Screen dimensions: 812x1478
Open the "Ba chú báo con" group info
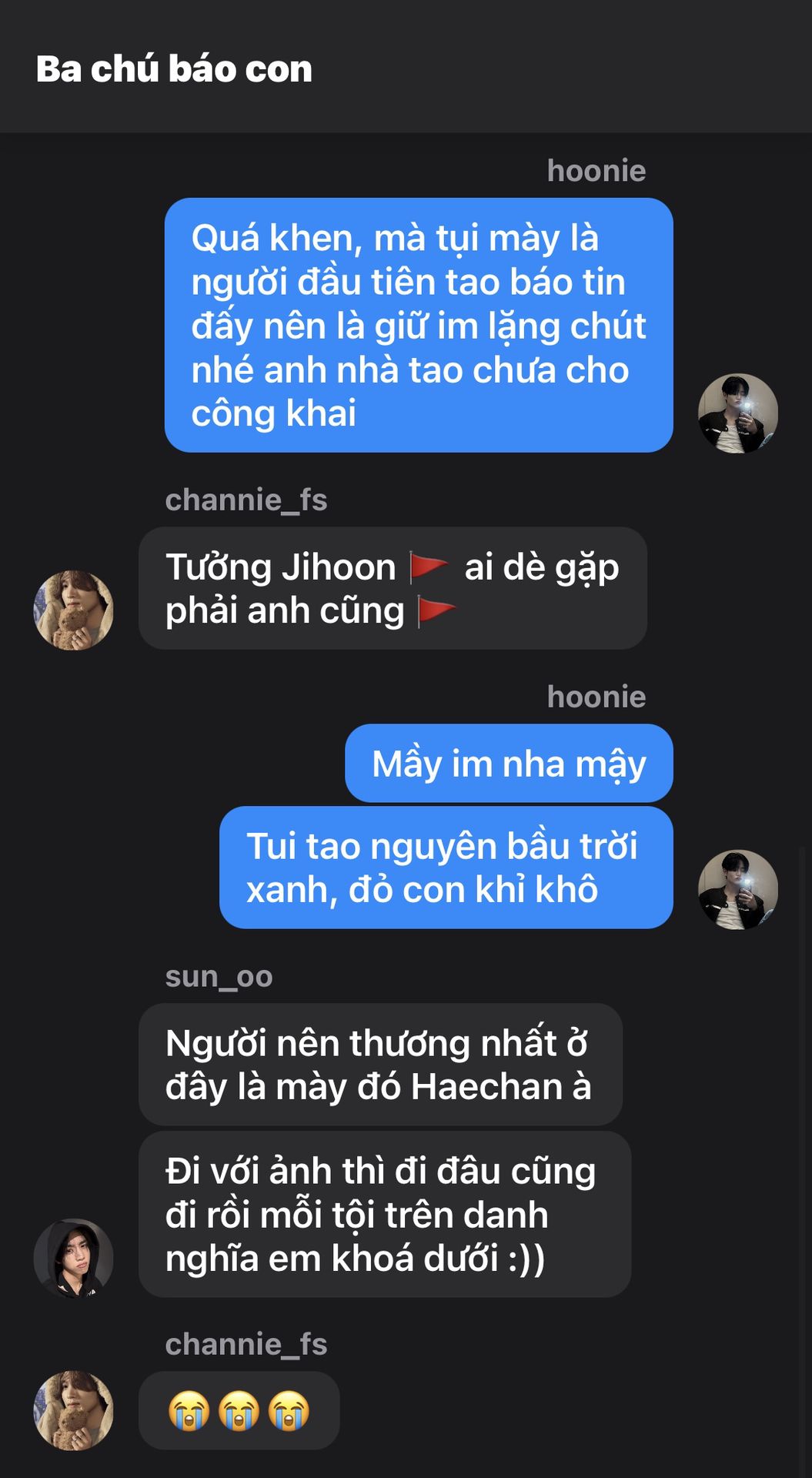pos(174,69)
